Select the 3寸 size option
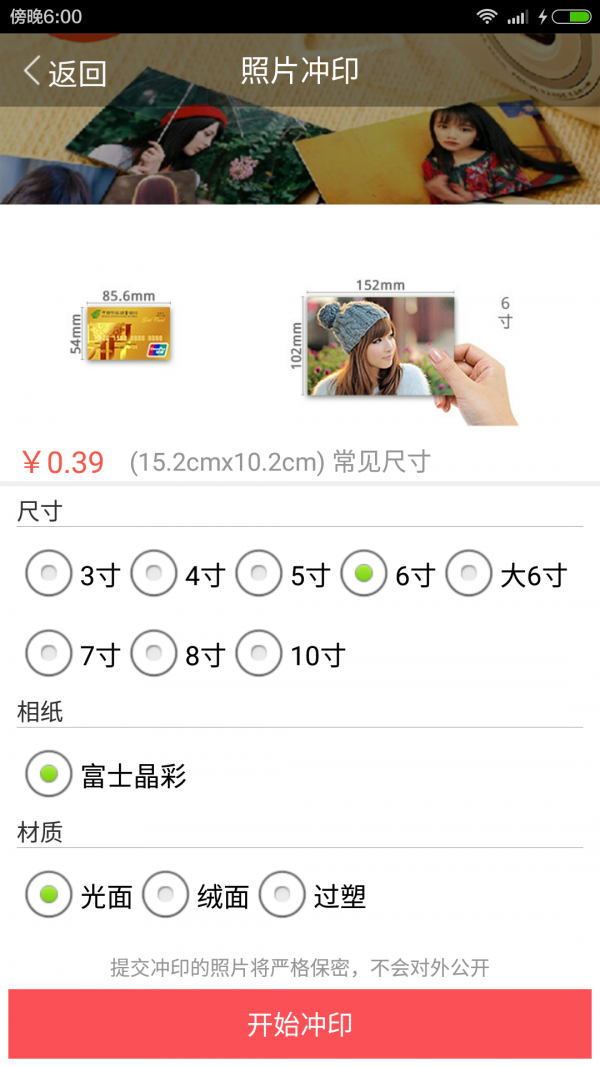The image size is (600, 1067). (x=49, y=574)
